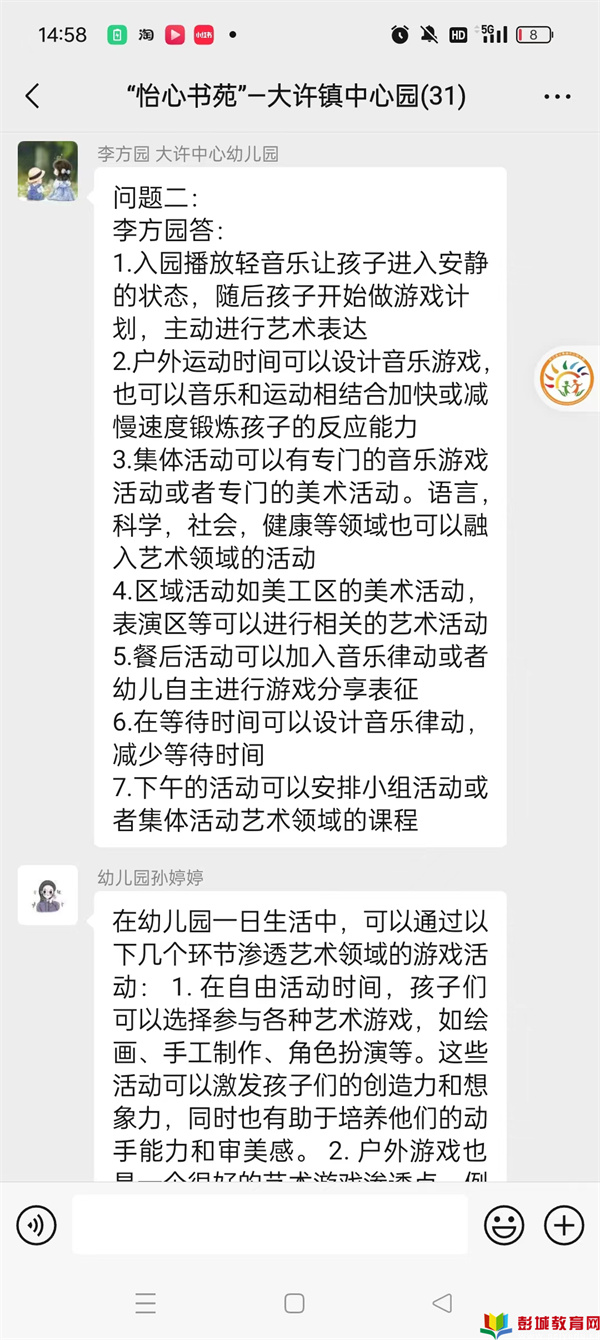The width and height of the screenshot is (600, 1340).
Task: Focus the message text field
Action: pyautogui.click(x=269, y=1224)
